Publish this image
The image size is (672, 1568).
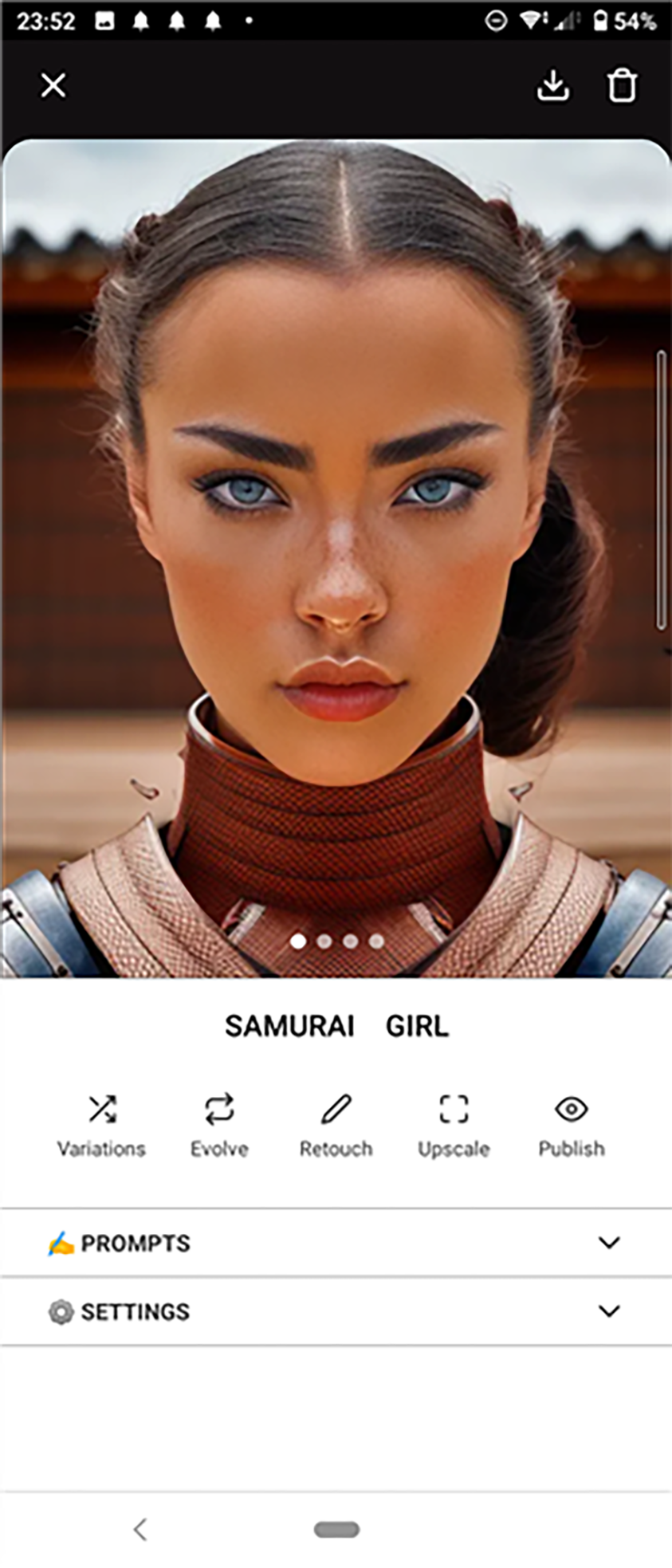pyautogui.click(x=571, y=1125)
